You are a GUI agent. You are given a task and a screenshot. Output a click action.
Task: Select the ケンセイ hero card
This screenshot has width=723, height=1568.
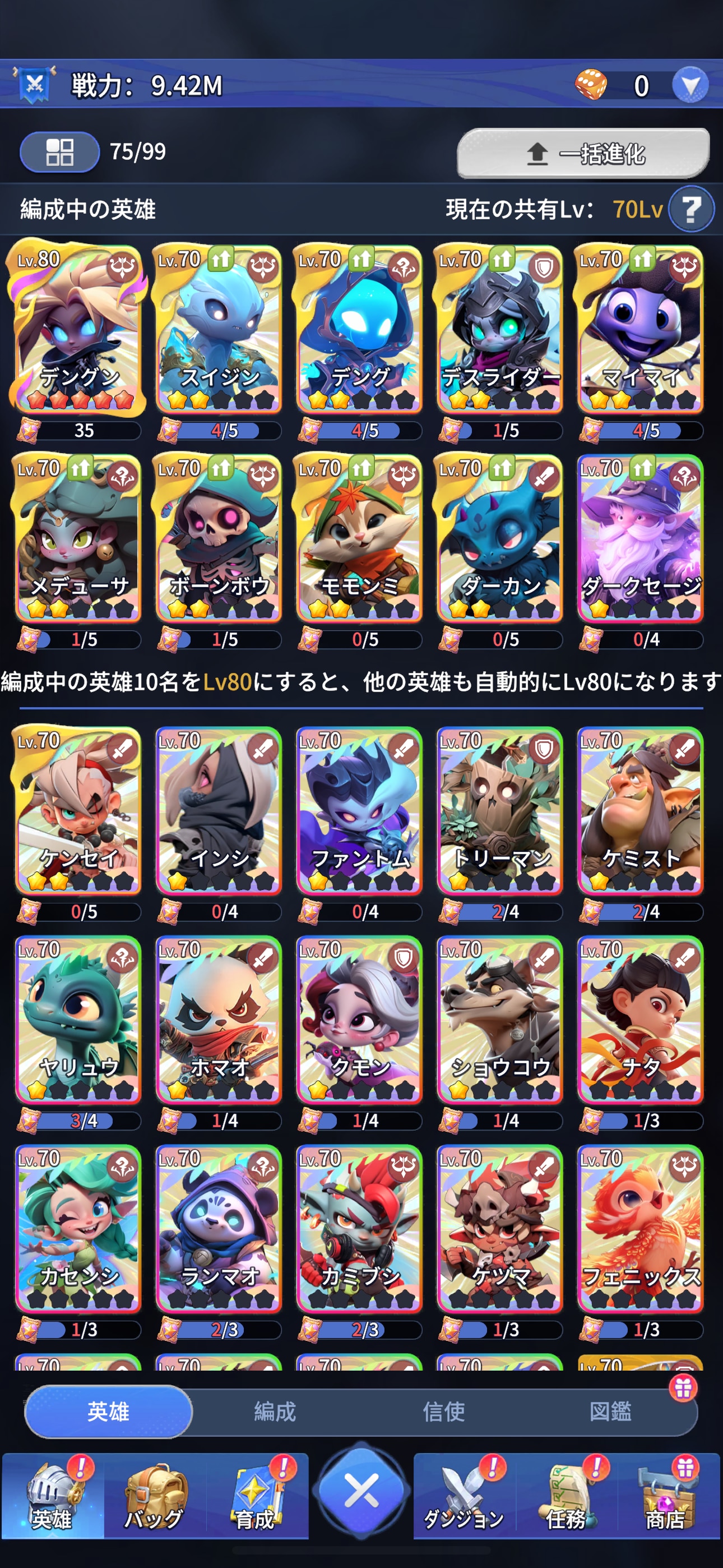coord(77,810)
